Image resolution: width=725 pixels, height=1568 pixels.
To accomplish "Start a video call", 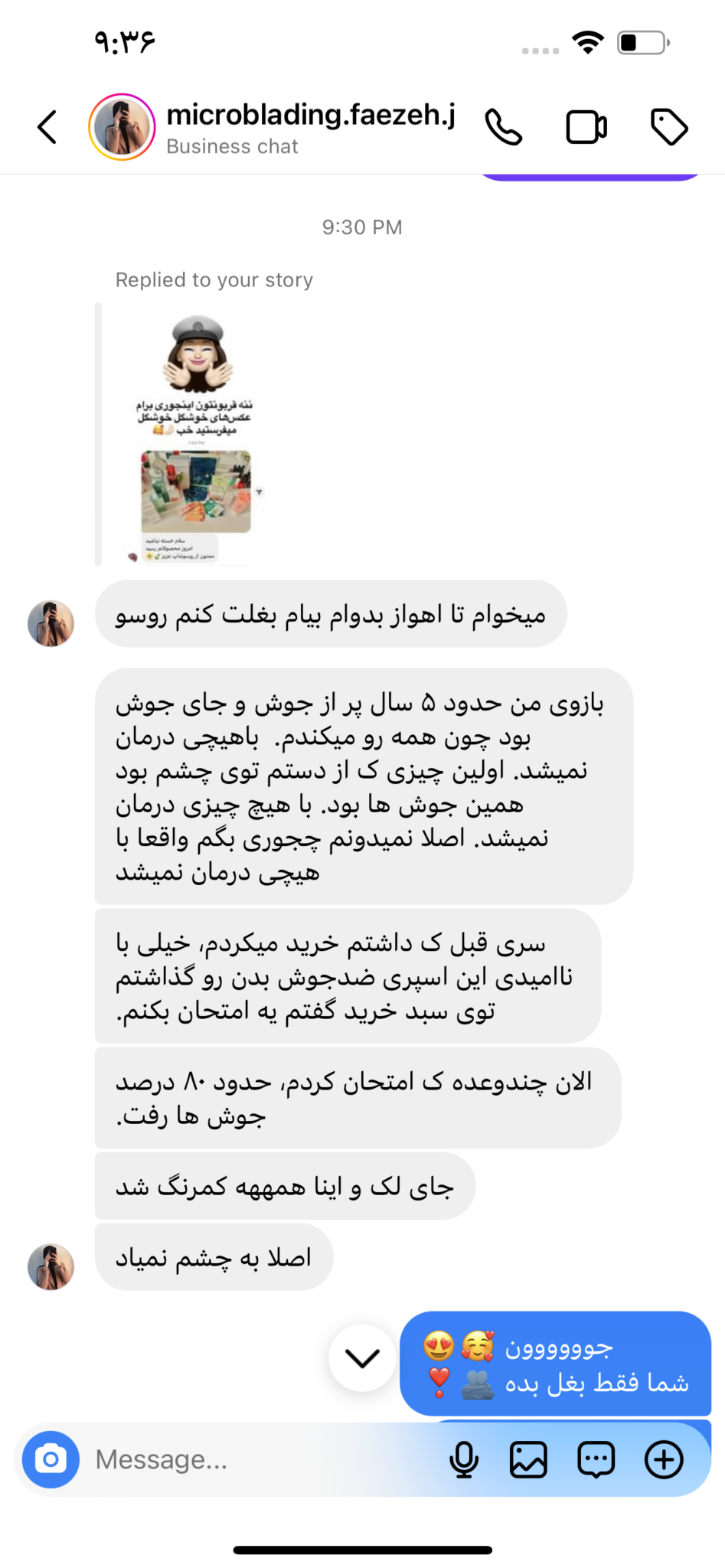I will point(586,127).
